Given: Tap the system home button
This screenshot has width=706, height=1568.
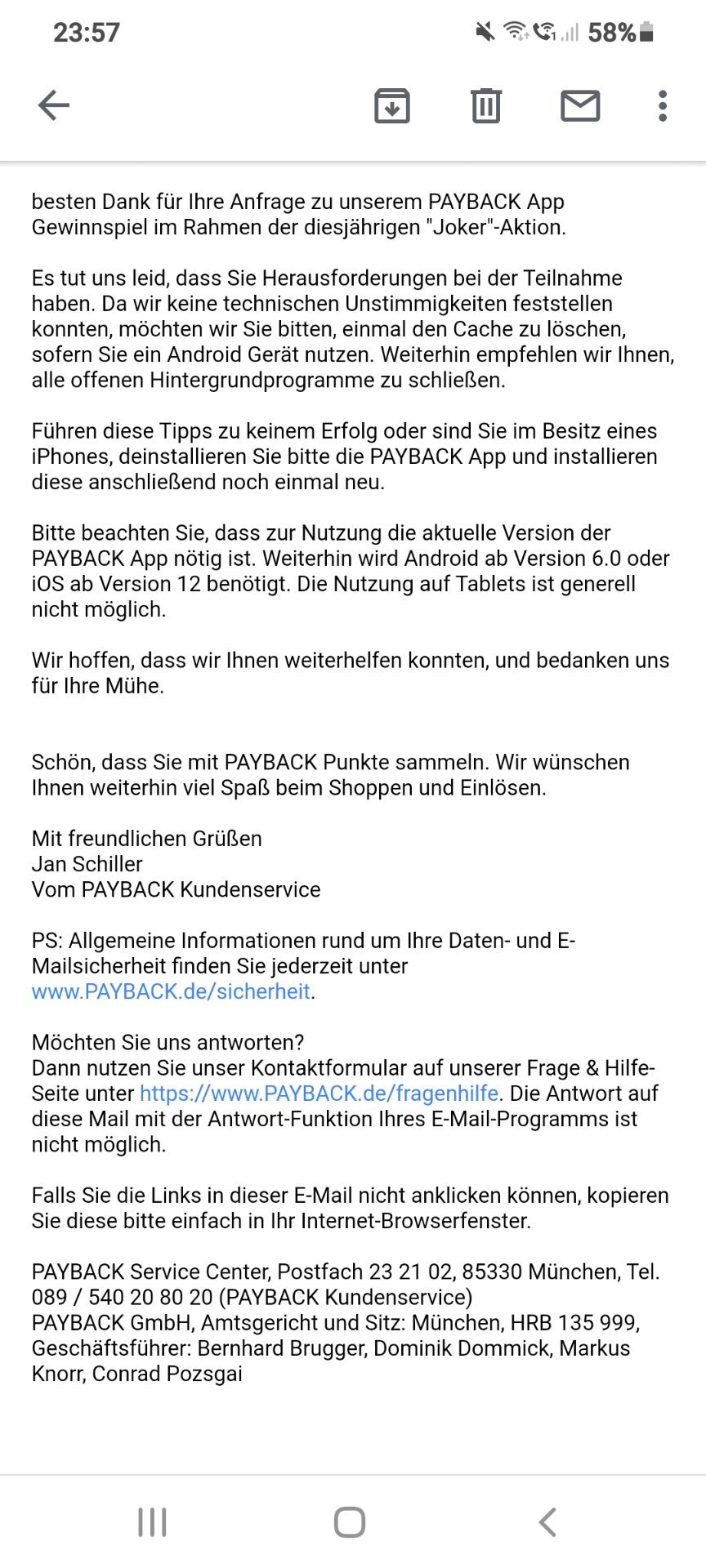Looking at the screenshot, I should pos(350,1522).
